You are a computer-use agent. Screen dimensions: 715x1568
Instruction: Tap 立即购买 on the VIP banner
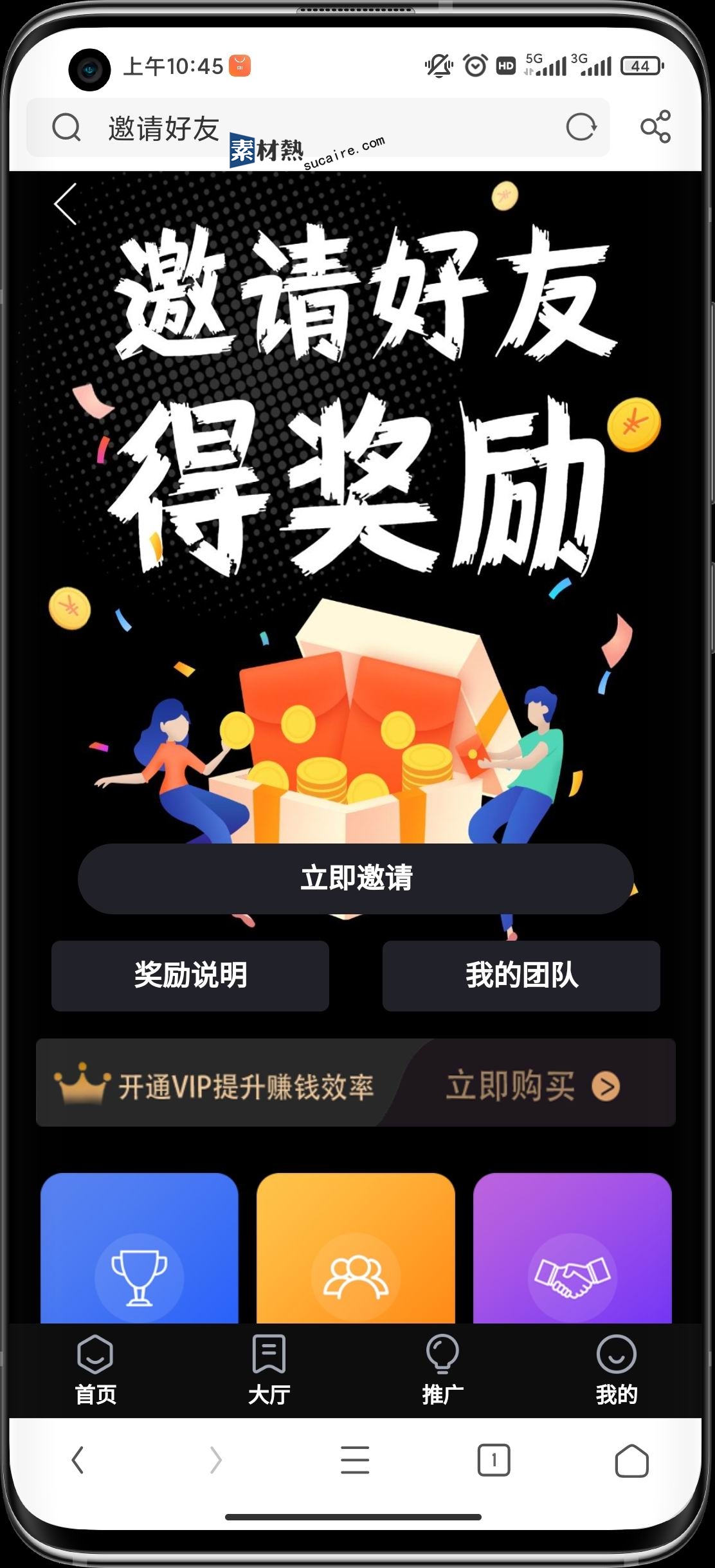pos(532,1087)
